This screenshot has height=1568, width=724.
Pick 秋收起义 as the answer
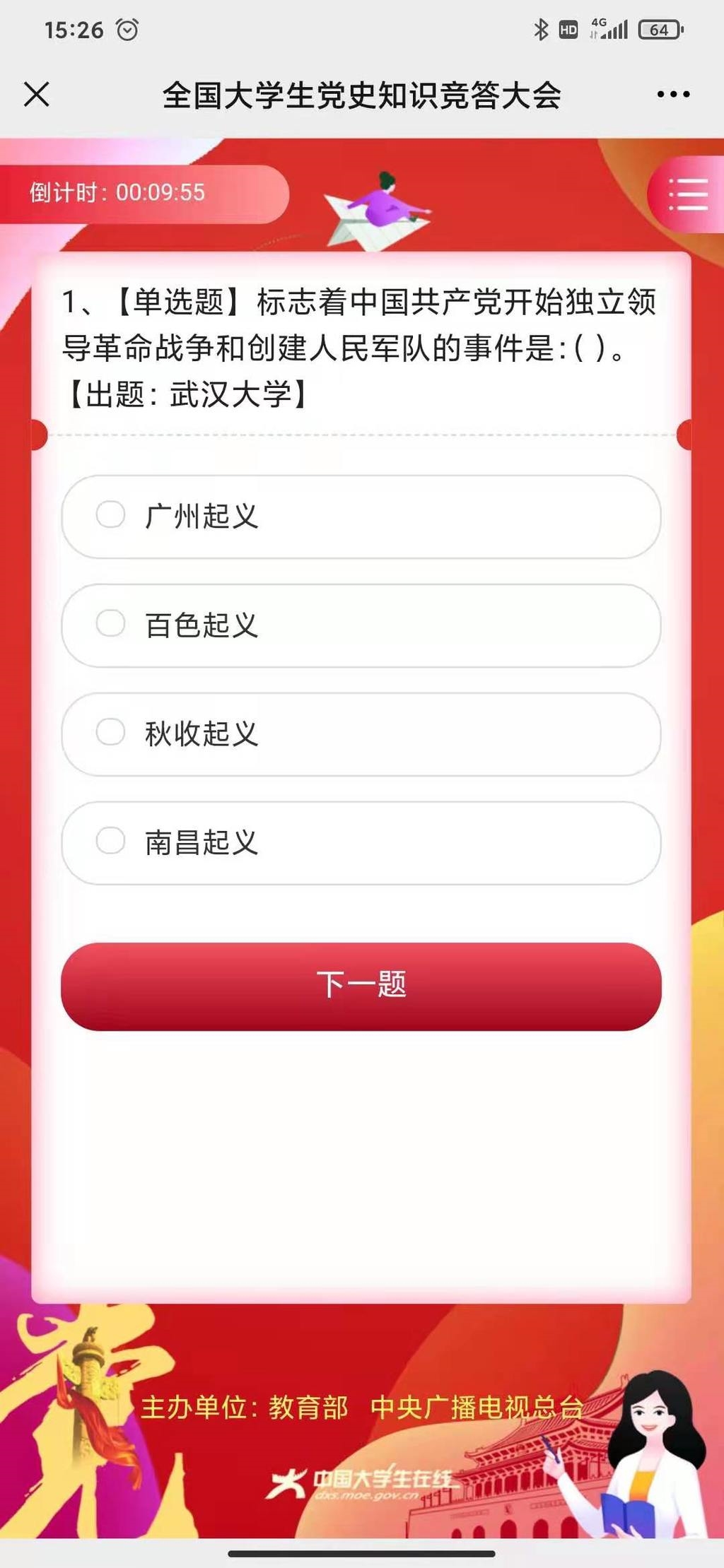(361, 734)
